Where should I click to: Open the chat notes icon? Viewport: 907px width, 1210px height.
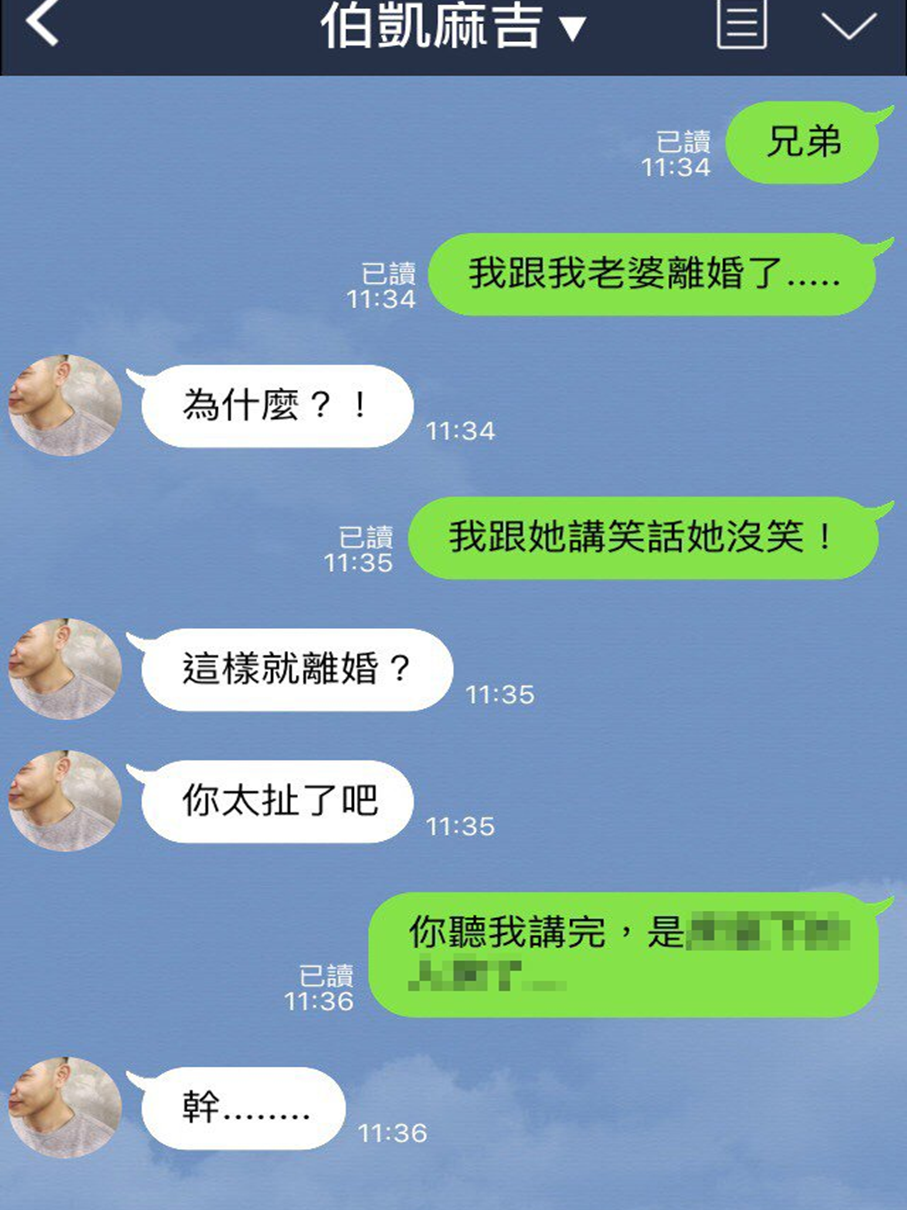pos(741,25)
